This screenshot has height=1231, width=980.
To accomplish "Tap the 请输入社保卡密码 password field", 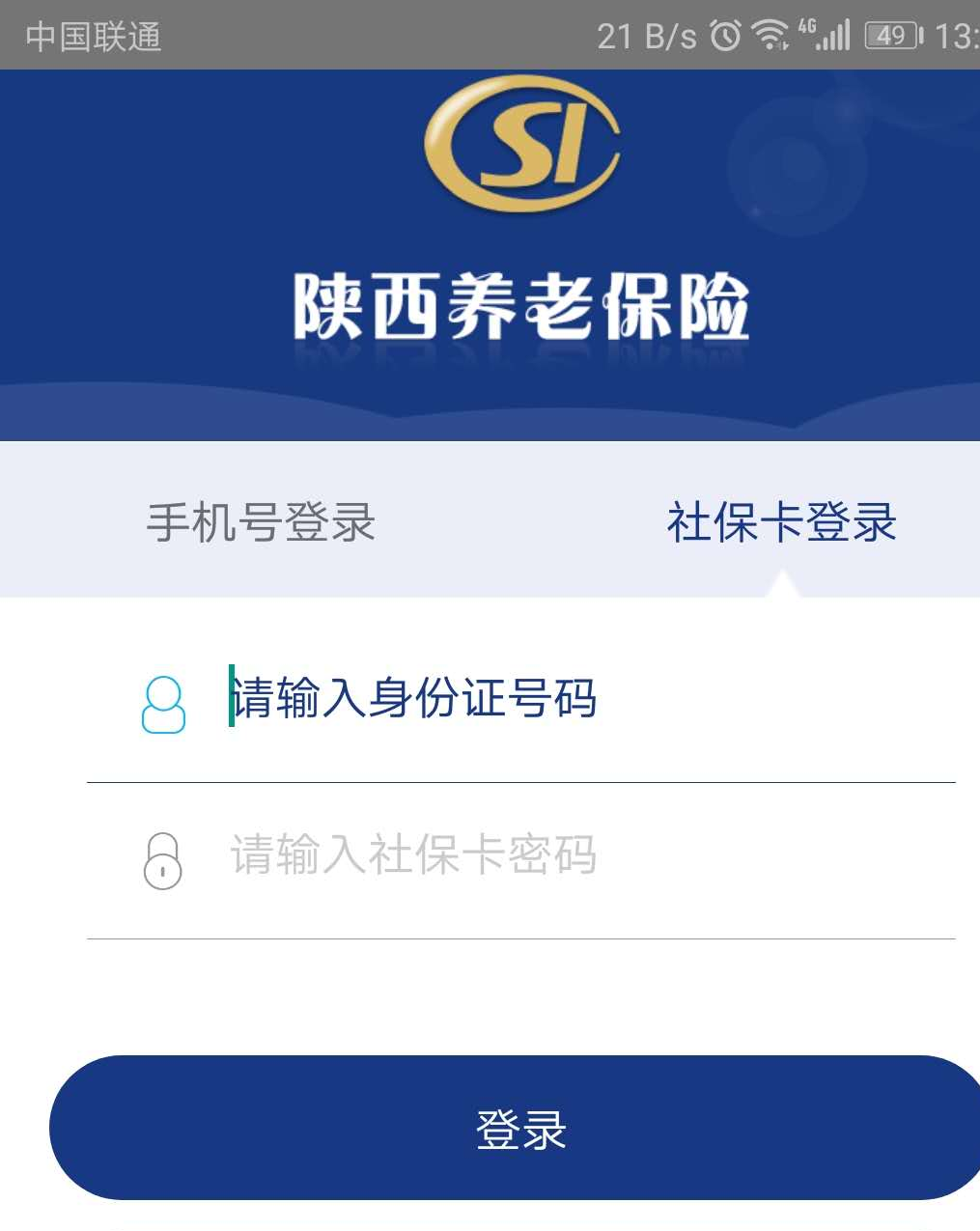I will [579, 855].
